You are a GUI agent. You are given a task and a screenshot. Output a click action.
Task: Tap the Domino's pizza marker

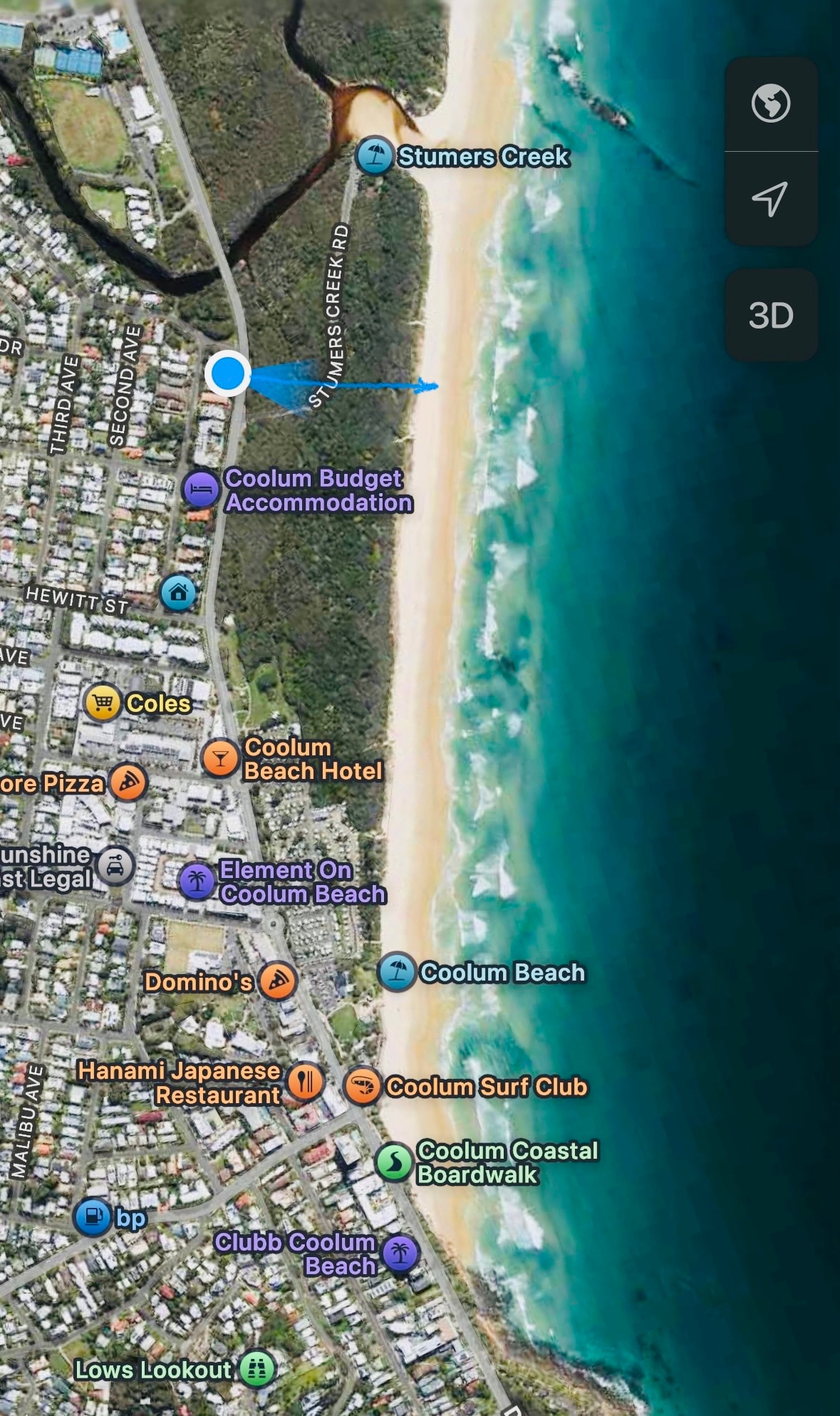278,981
